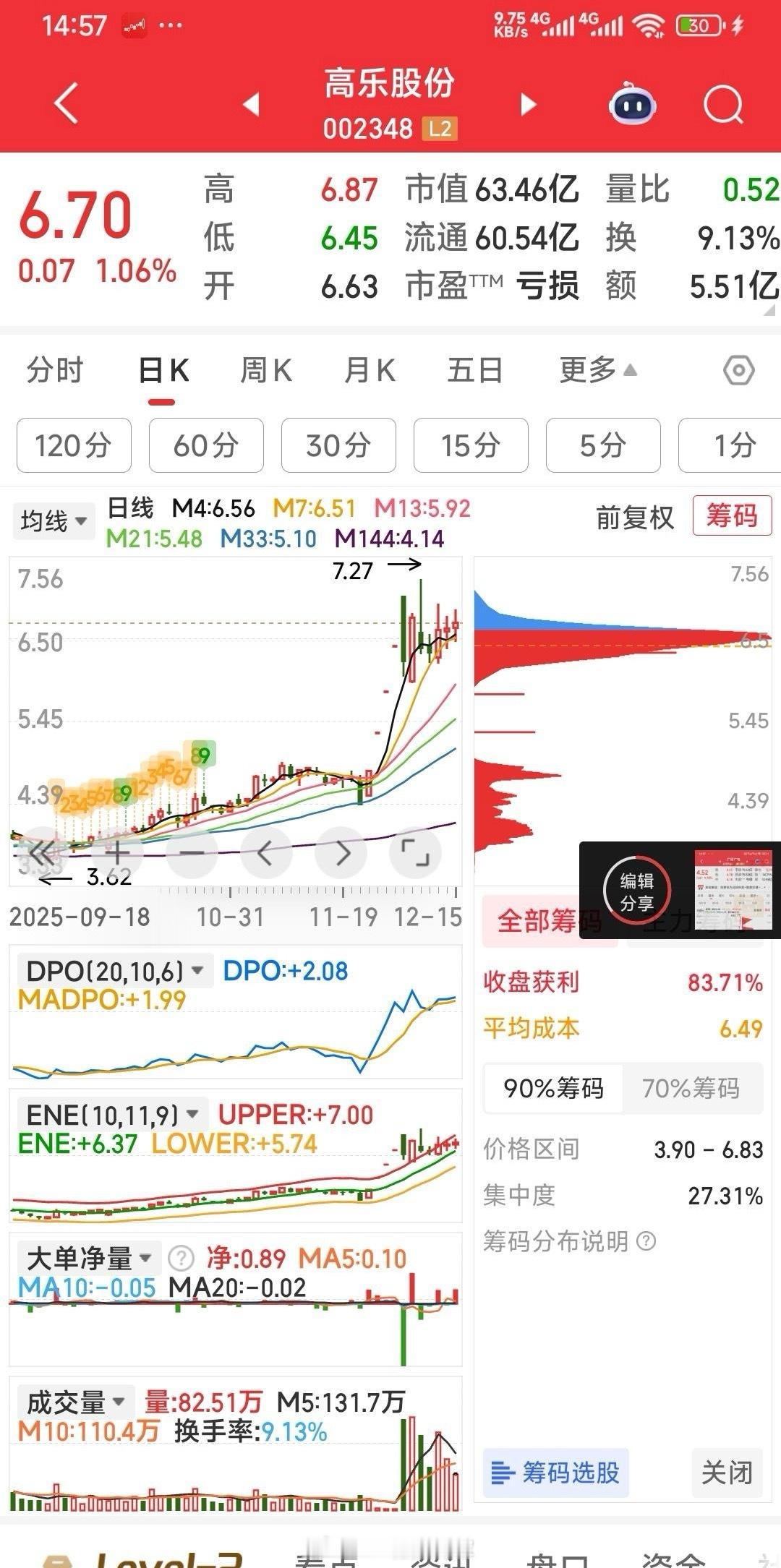Open chart settings hexagon icon
This screenshot has width=781, height=1568.
point(738,371)
